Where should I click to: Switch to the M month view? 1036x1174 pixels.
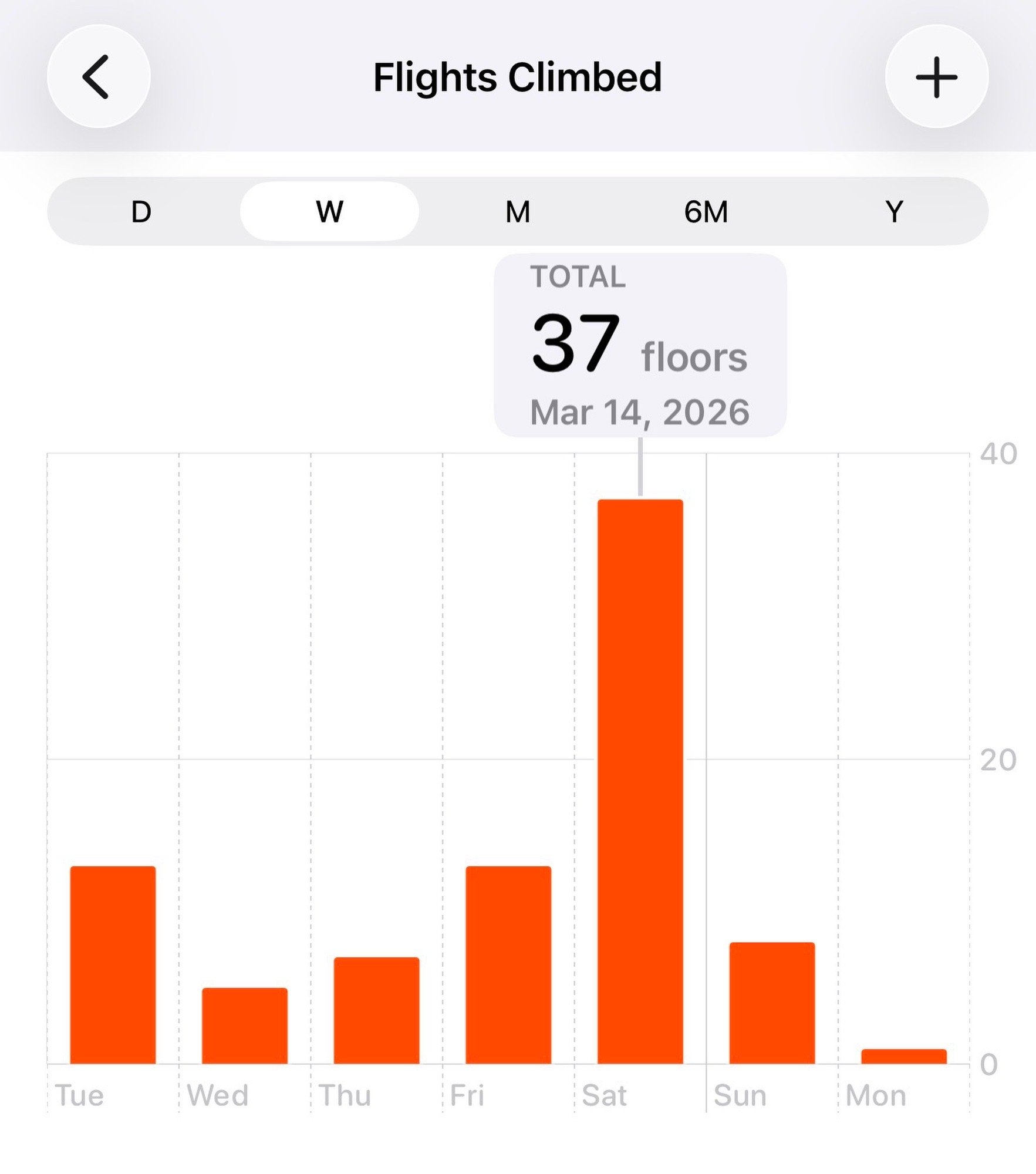[518, 211]
